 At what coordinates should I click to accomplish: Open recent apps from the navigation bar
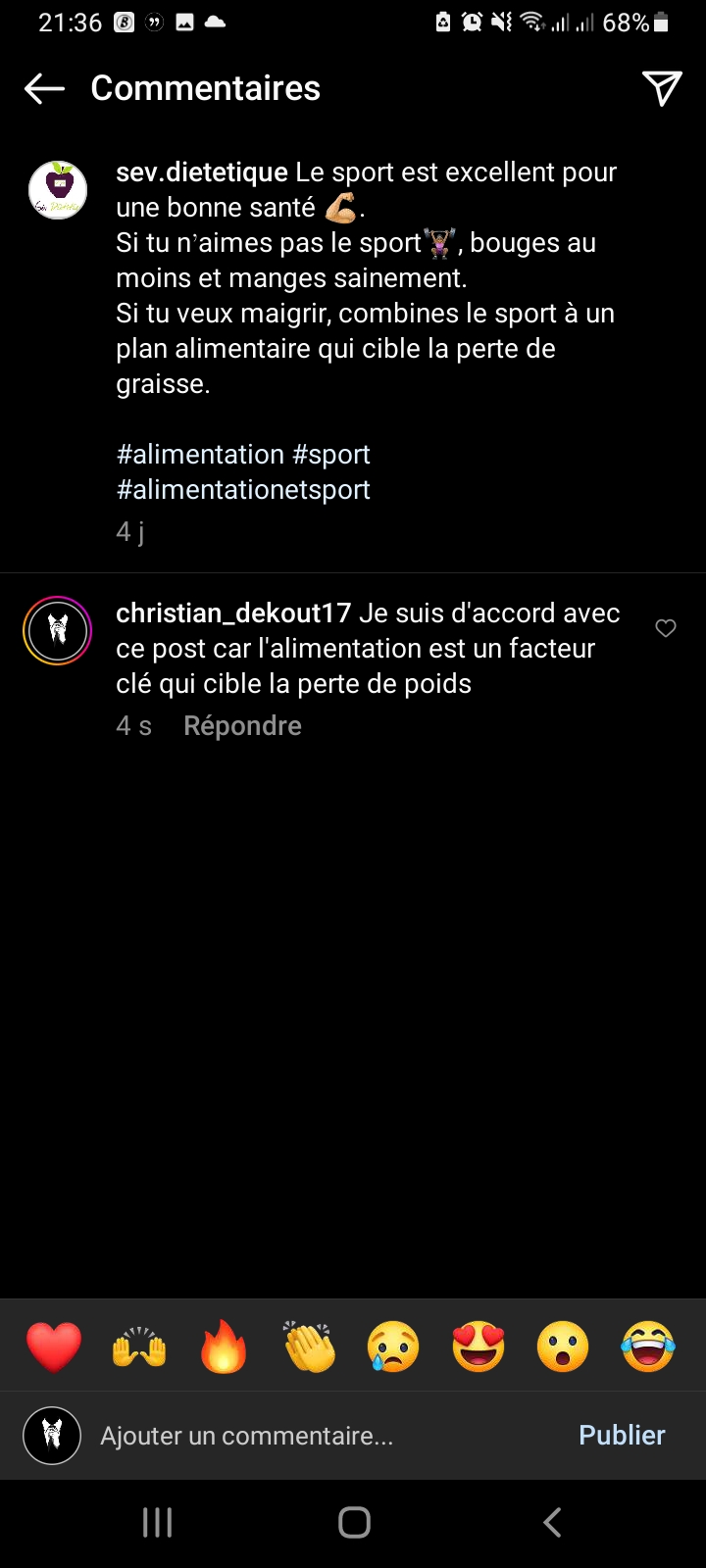[157, 1522]
